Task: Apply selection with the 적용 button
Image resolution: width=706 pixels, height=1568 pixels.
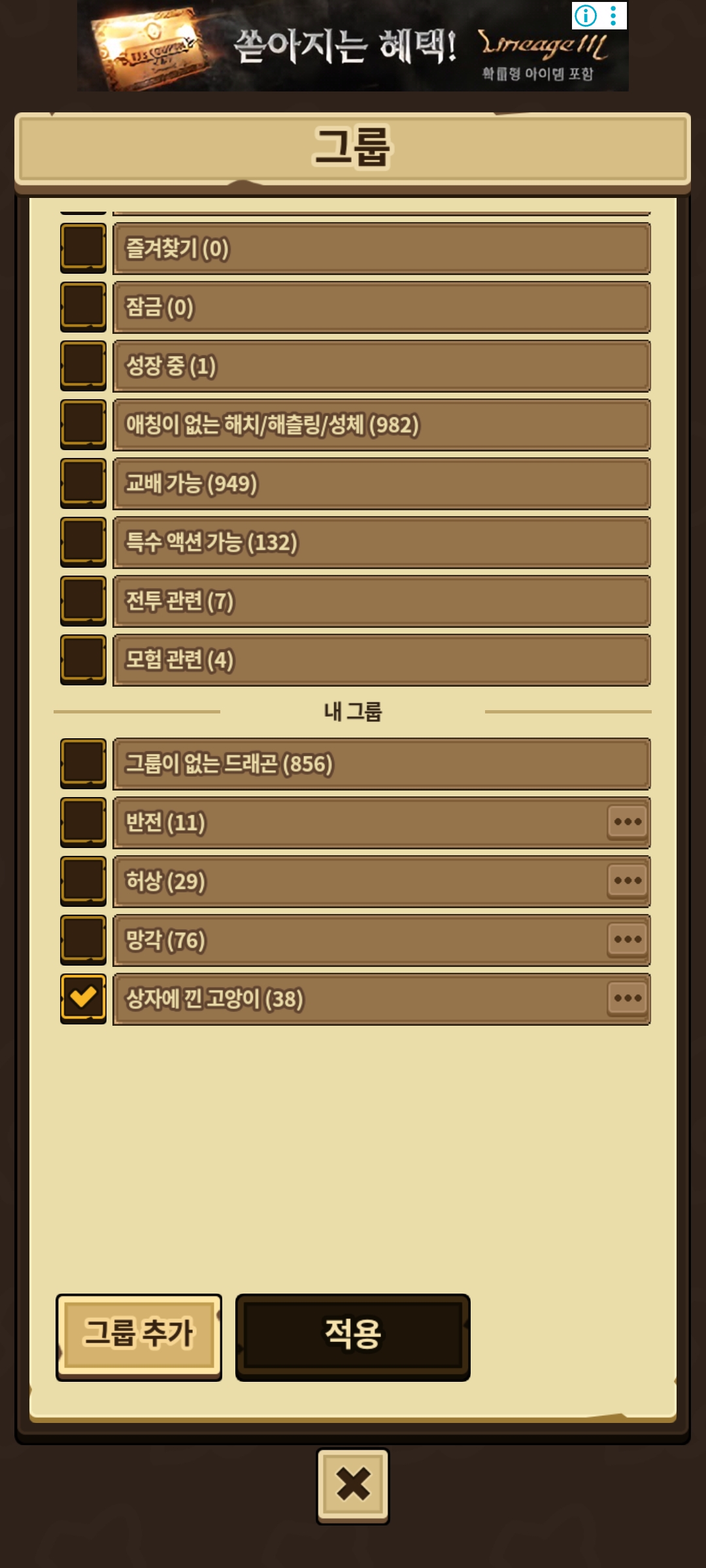Action: (x=353, y=1337)
